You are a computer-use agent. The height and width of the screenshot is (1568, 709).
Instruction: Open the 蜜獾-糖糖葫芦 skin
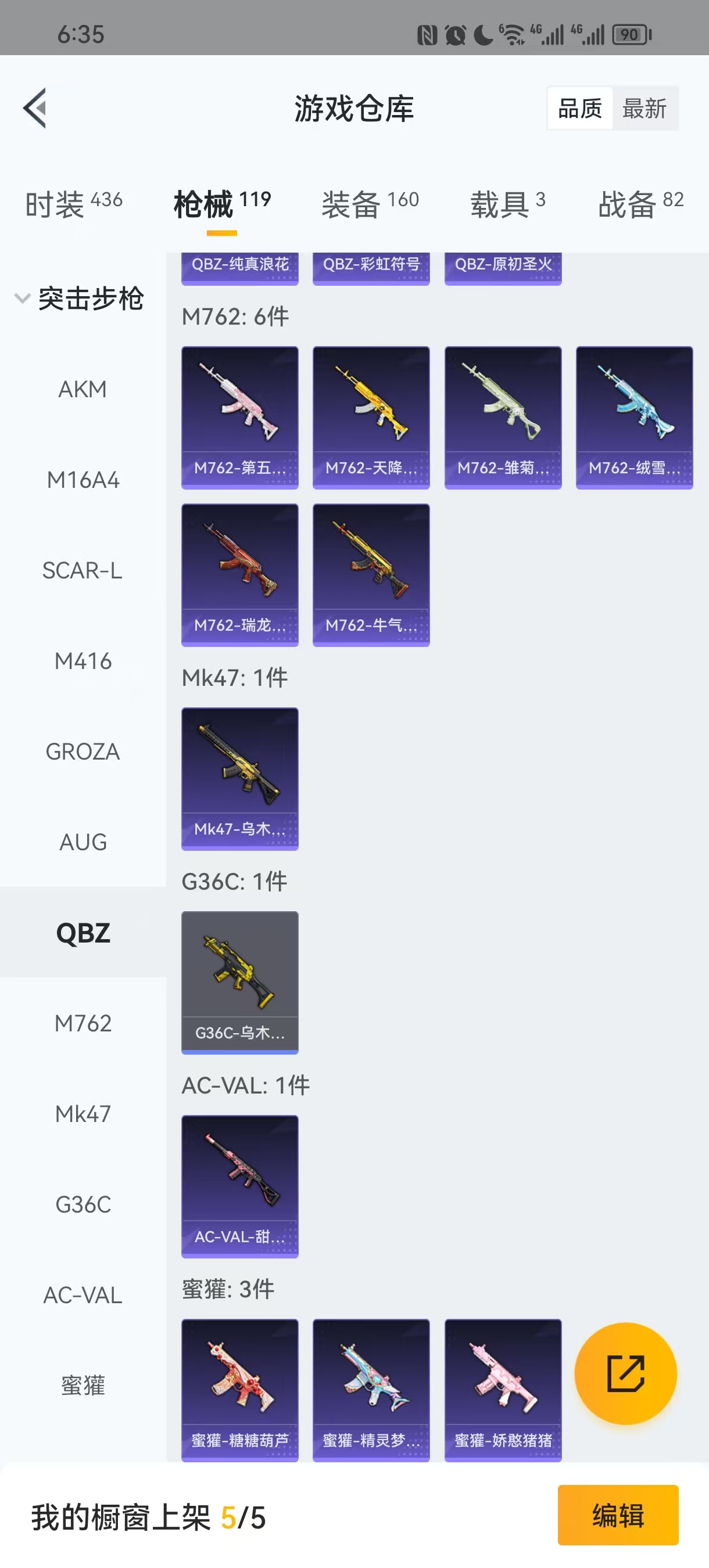click(x=240, y=1390)
